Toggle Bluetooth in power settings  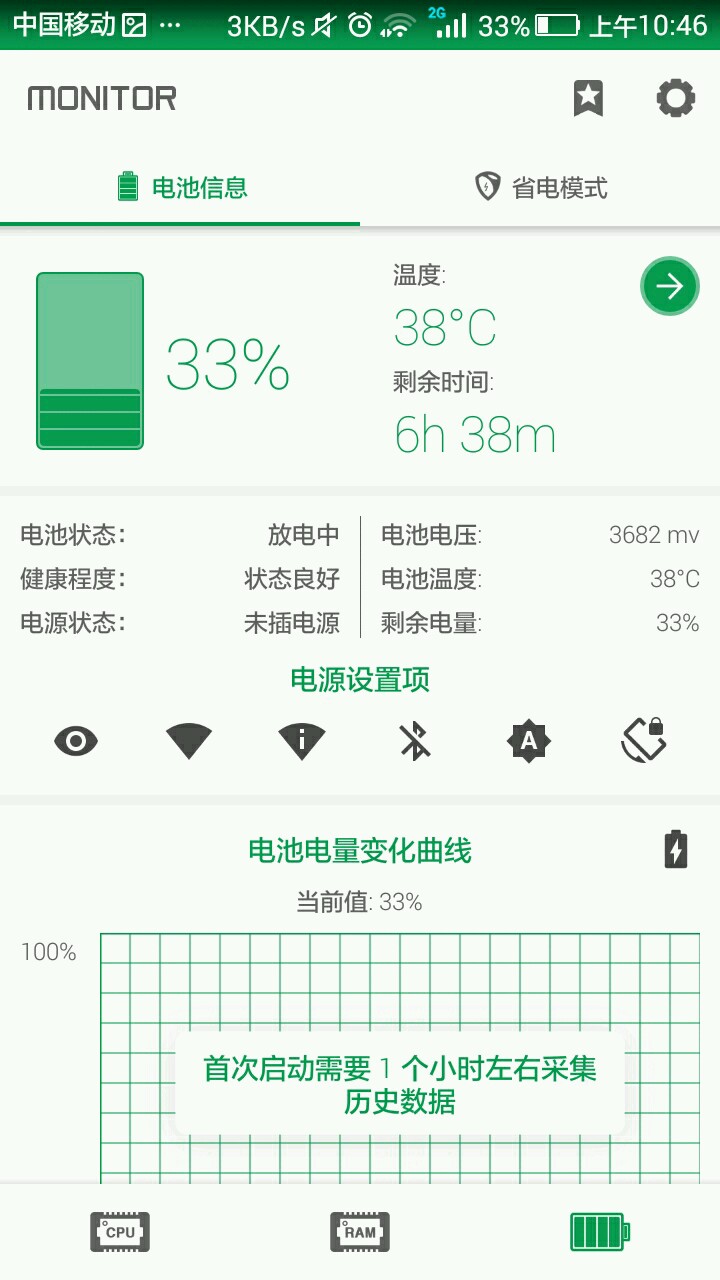click(x=415, y=741)
